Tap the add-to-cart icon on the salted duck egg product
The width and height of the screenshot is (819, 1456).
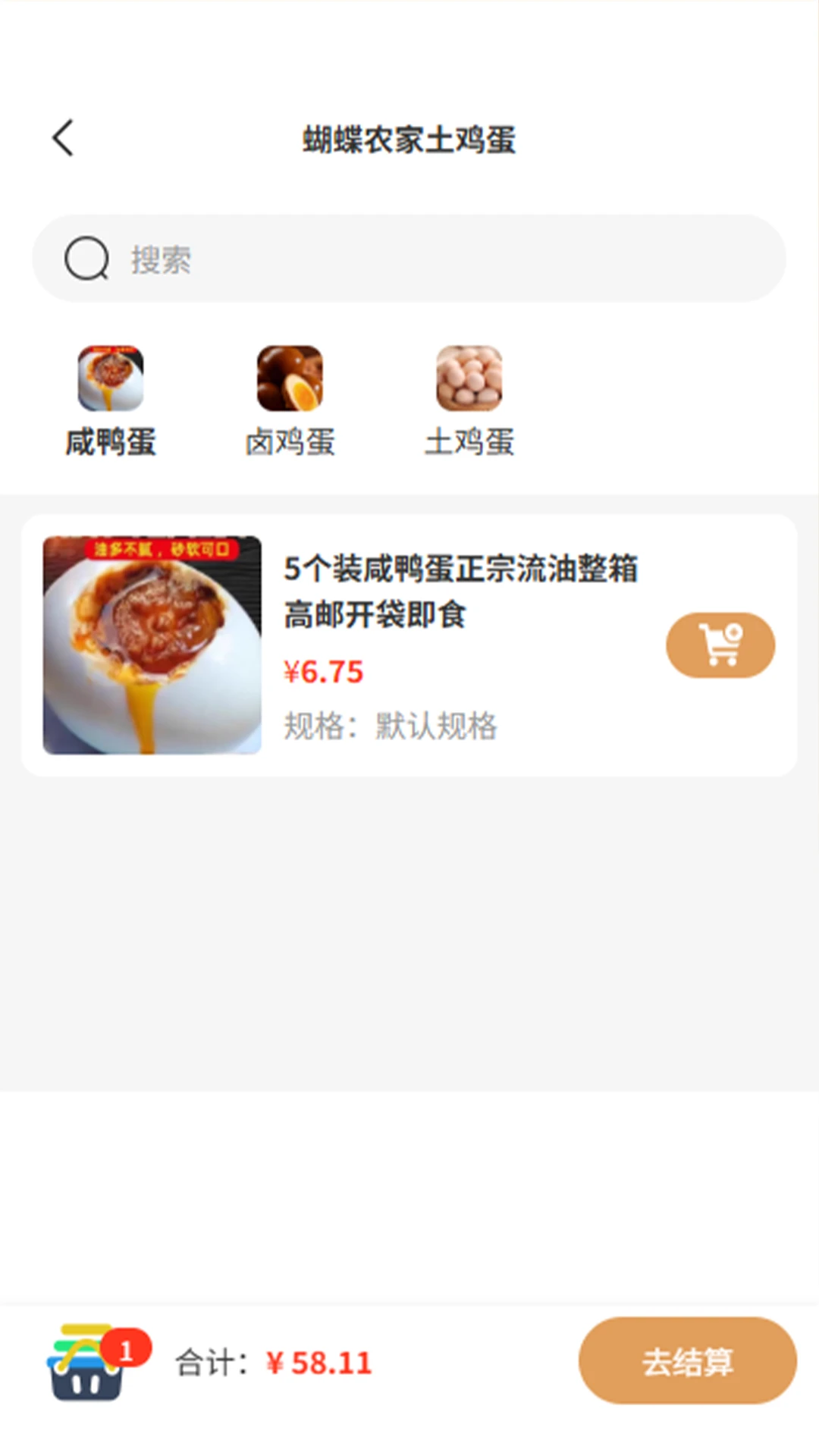point(720,644)
